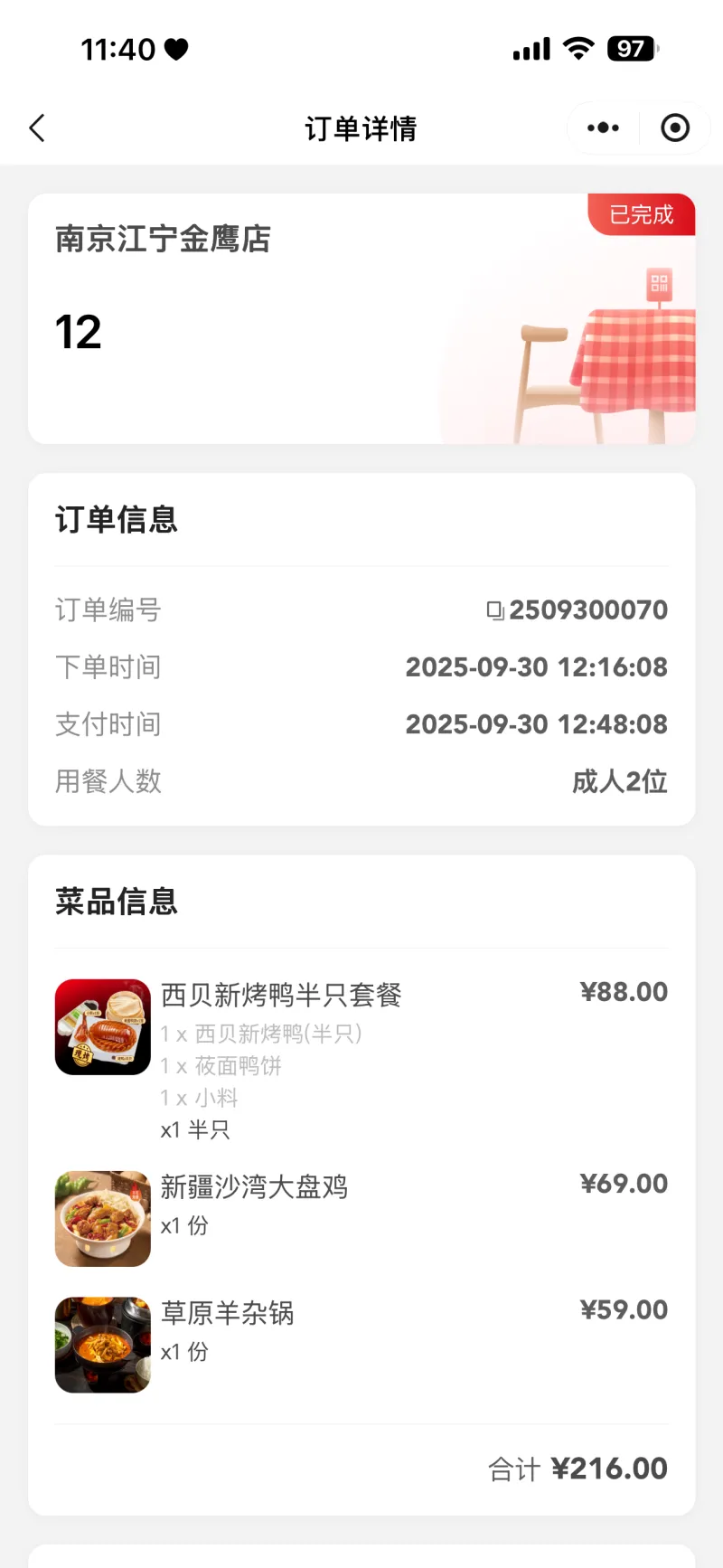The image size is (723, 1568).
Task: Tap the 草原羊杂锅 dish thumbnail
Action: pos(103,1346)
